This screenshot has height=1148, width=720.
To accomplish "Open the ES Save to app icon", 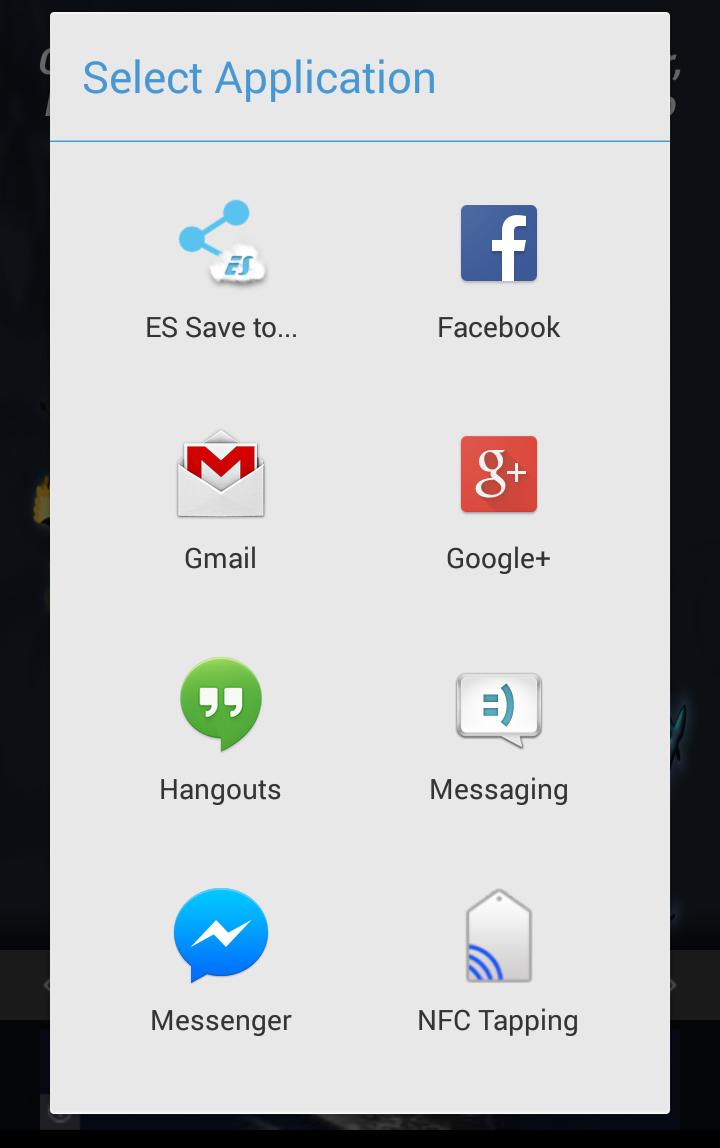I will point(220,245).
